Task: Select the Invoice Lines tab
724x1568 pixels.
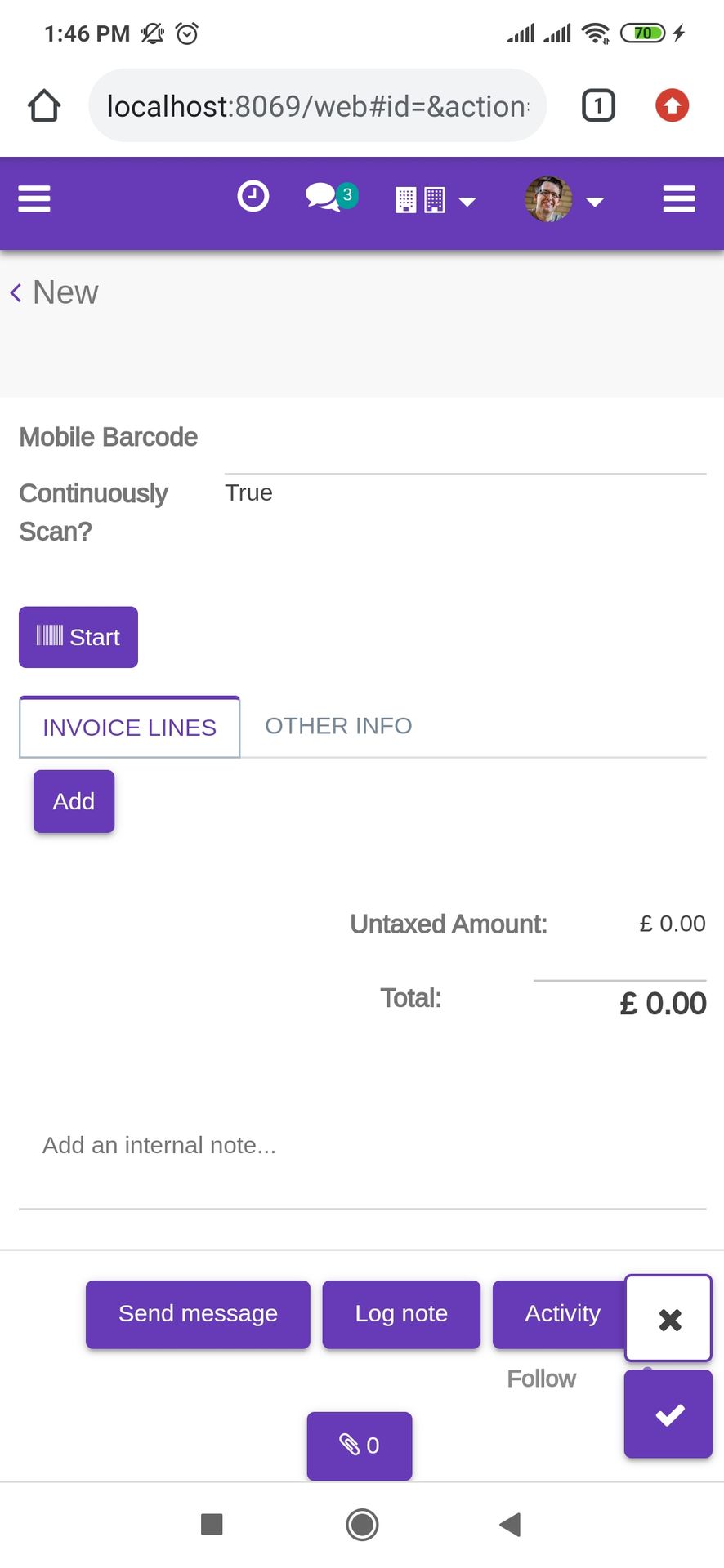Action: [129, 727]
